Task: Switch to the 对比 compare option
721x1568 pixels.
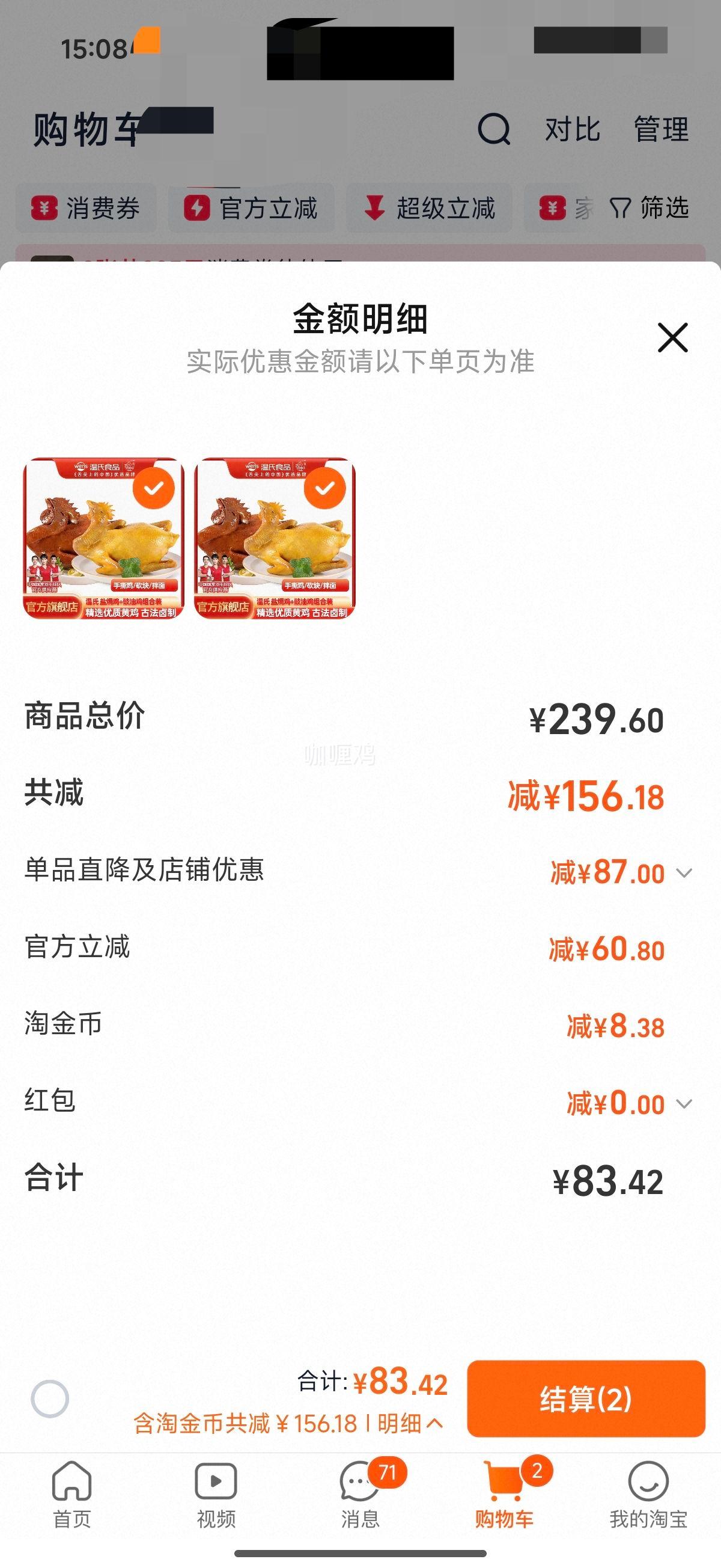Action: (571, 130)
